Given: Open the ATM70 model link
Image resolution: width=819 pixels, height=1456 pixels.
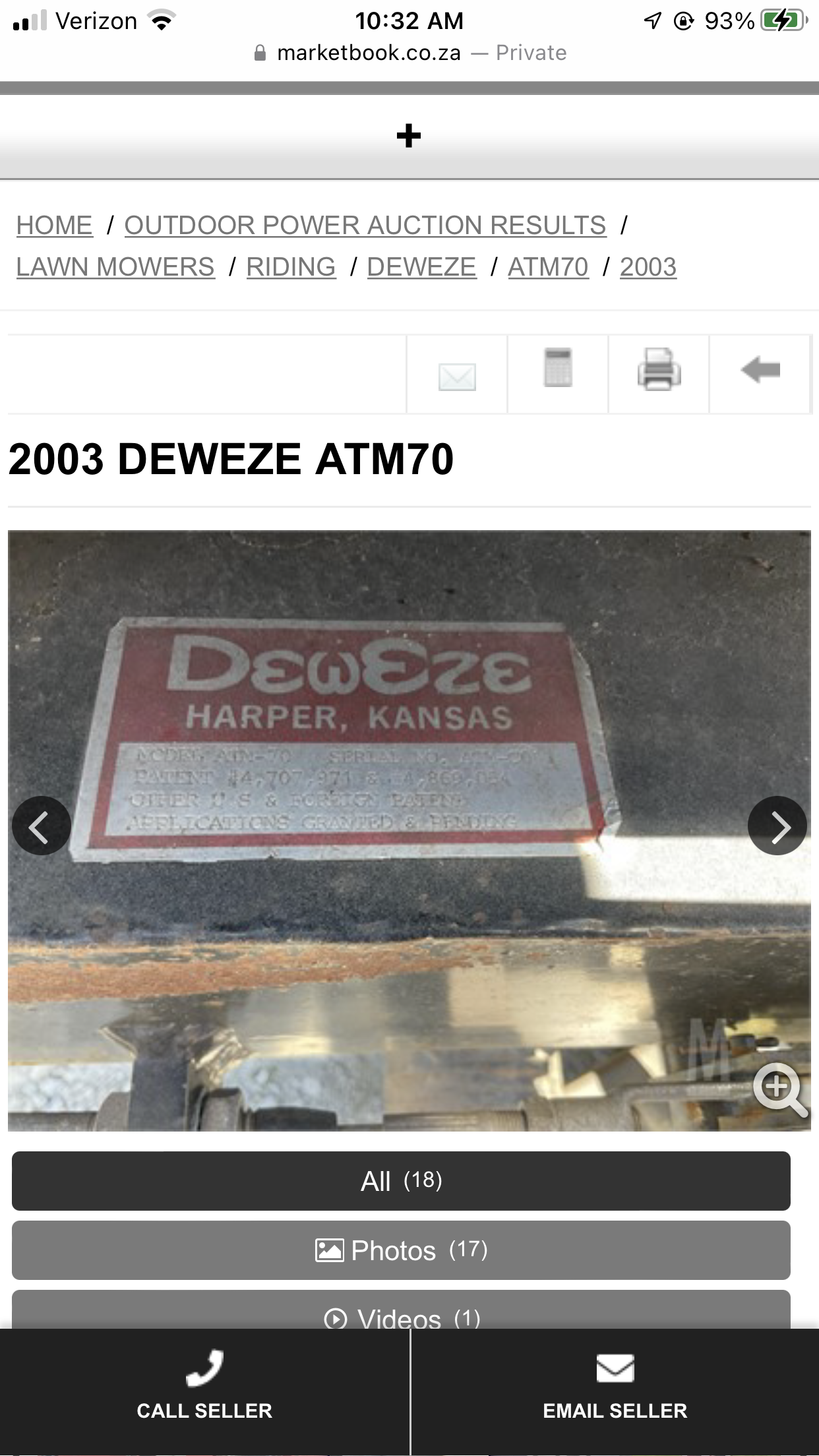Looking at the screenshot, I should coord(547,267).
